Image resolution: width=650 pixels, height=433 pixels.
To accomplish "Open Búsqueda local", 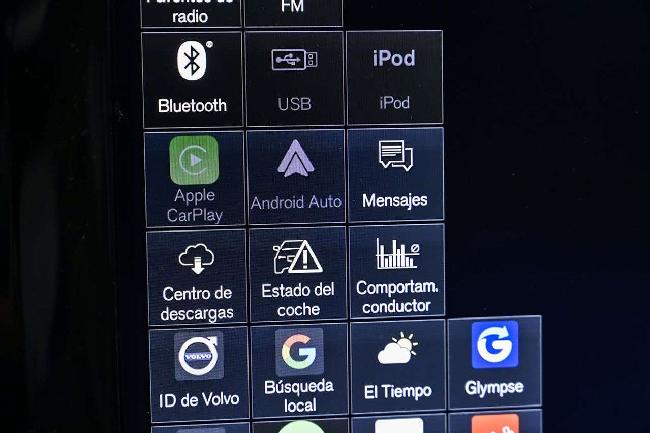I will tap(299, 368).
